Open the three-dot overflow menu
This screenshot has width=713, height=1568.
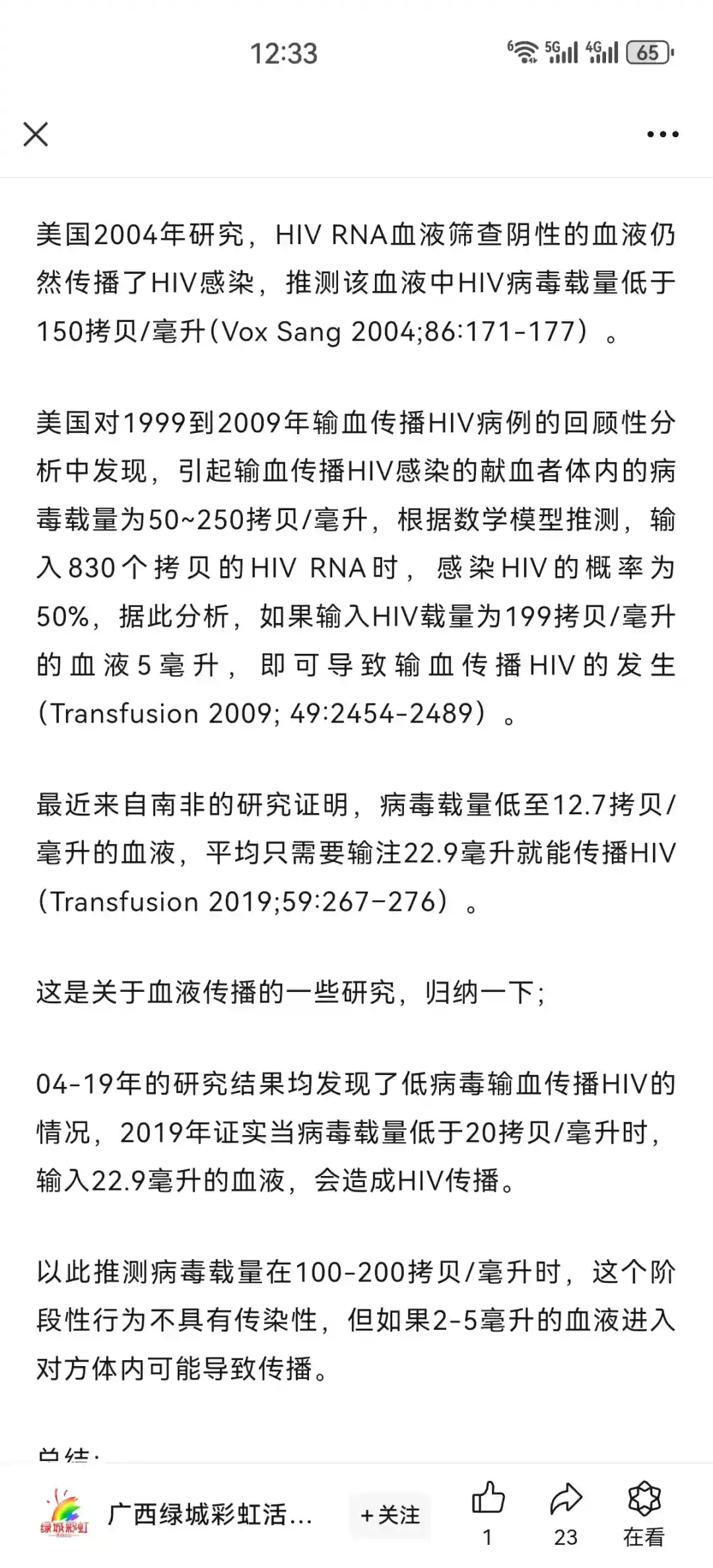662,134
